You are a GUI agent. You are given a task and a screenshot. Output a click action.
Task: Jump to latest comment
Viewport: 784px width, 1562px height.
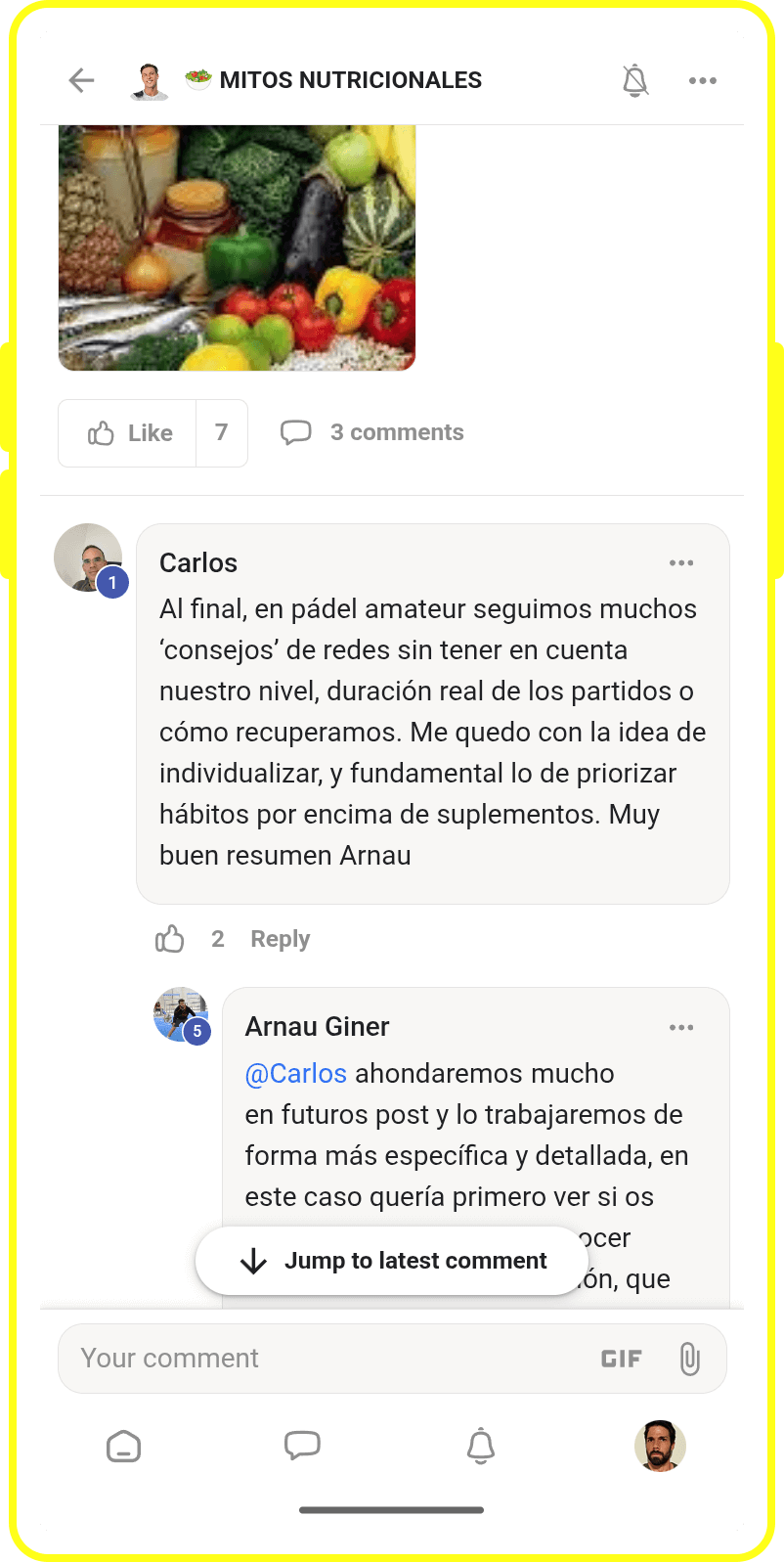click(x=392, y=1261)
